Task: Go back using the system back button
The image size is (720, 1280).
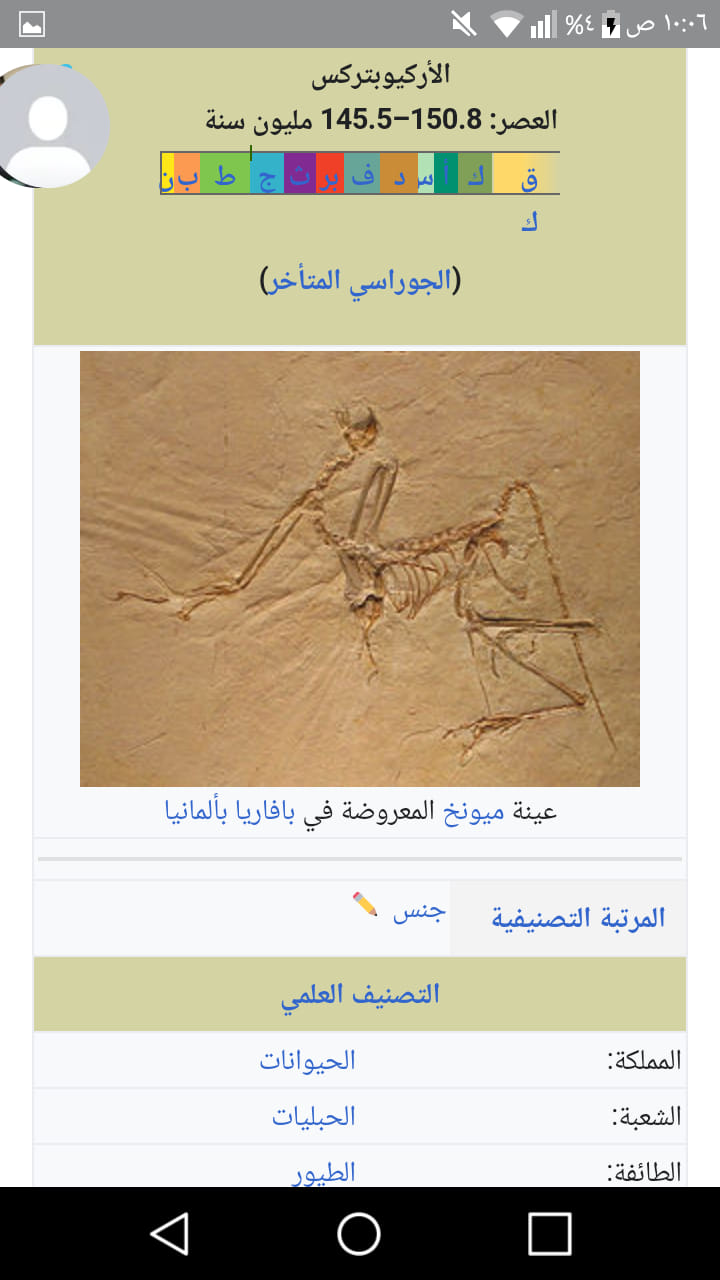Action: pyautogui.click(x=170, y=1234)
